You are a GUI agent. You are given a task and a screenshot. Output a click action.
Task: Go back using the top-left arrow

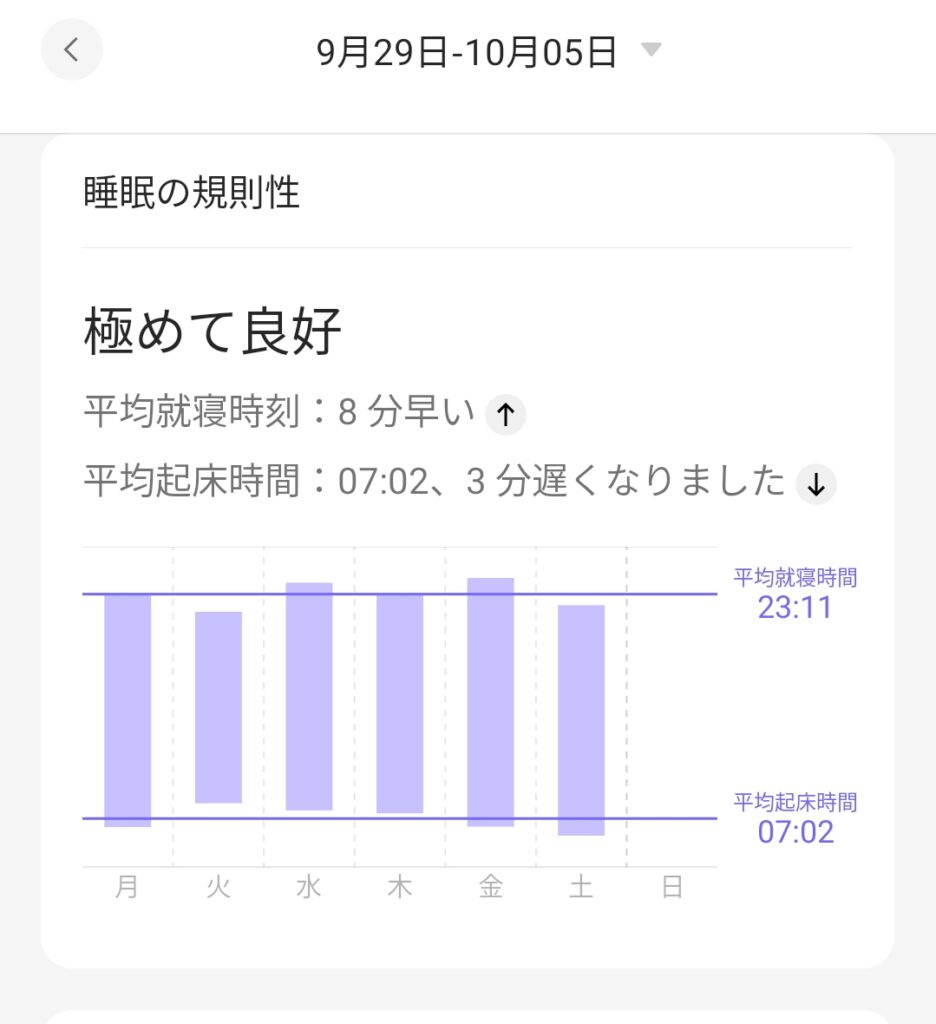pyautogui.click(x=71, y=50)
